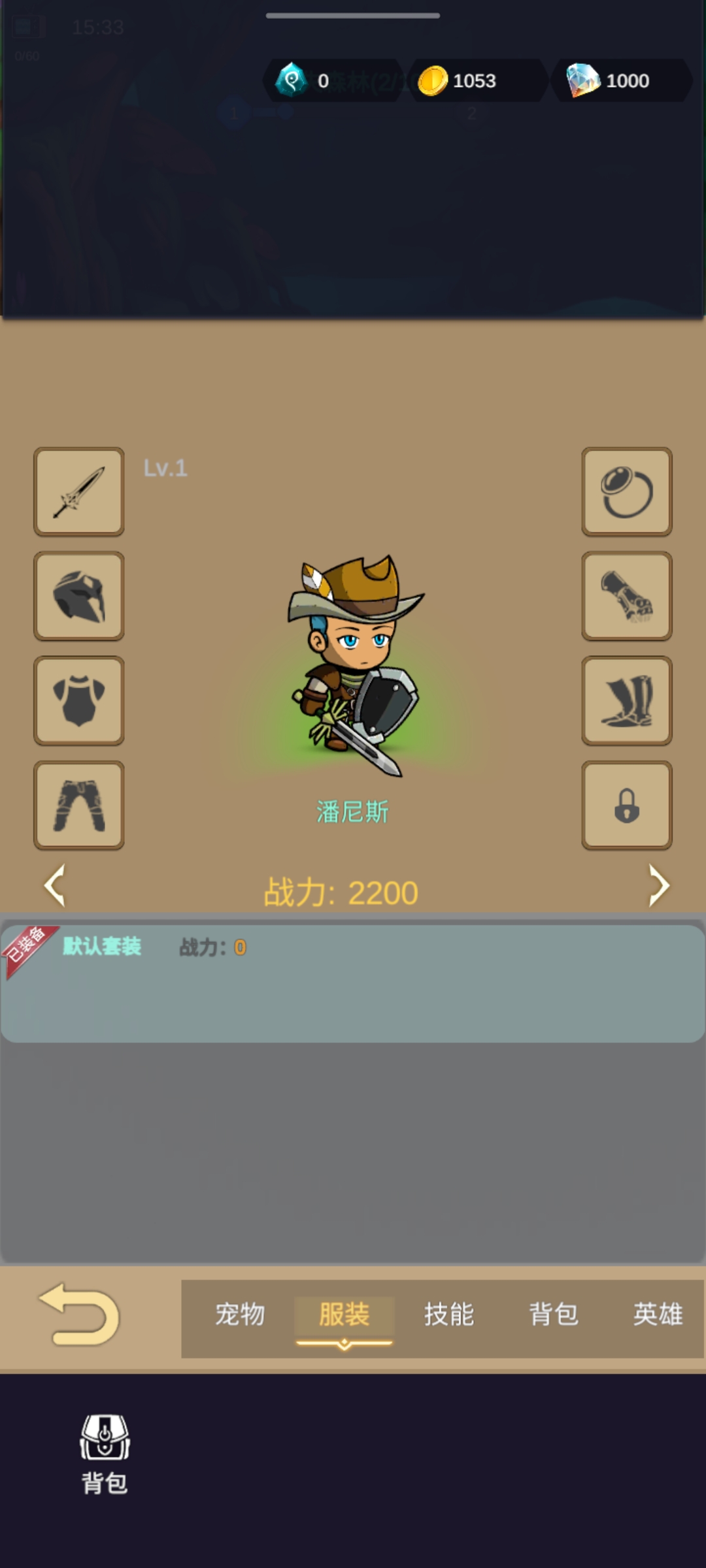Switch to the 技能 tab
706x1568 pixels.
[x=449, y=1315]
